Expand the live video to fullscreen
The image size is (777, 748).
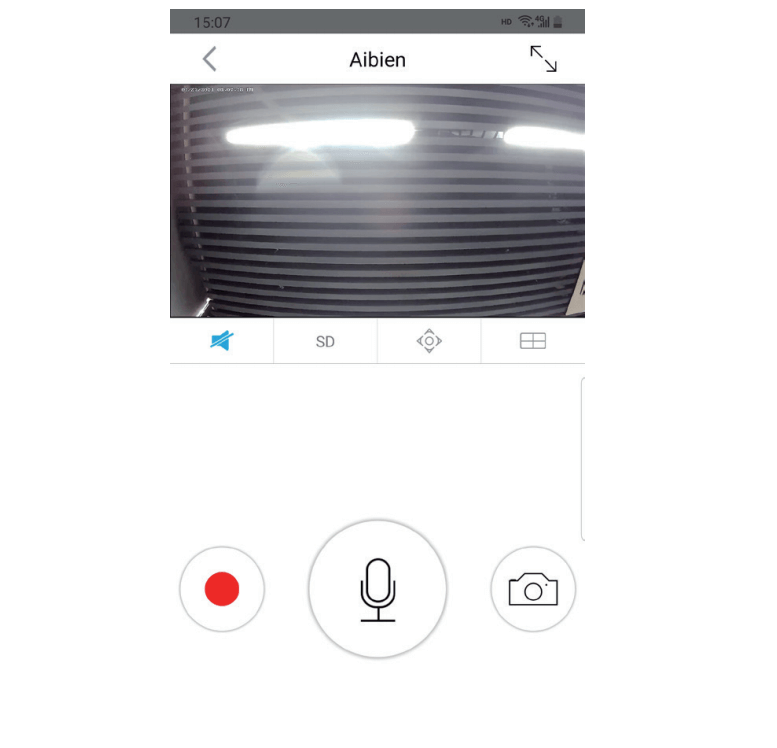[543, 59]
